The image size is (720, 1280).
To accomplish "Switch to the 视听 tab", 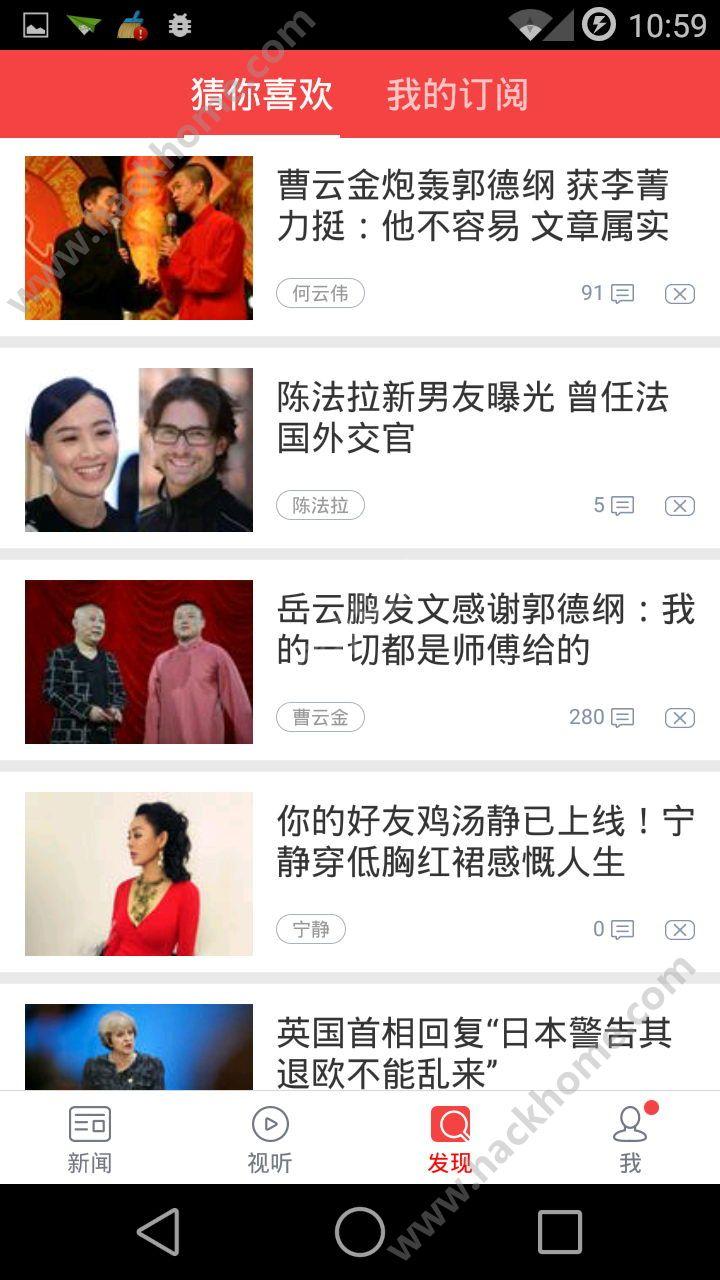I will [270, 1138].
